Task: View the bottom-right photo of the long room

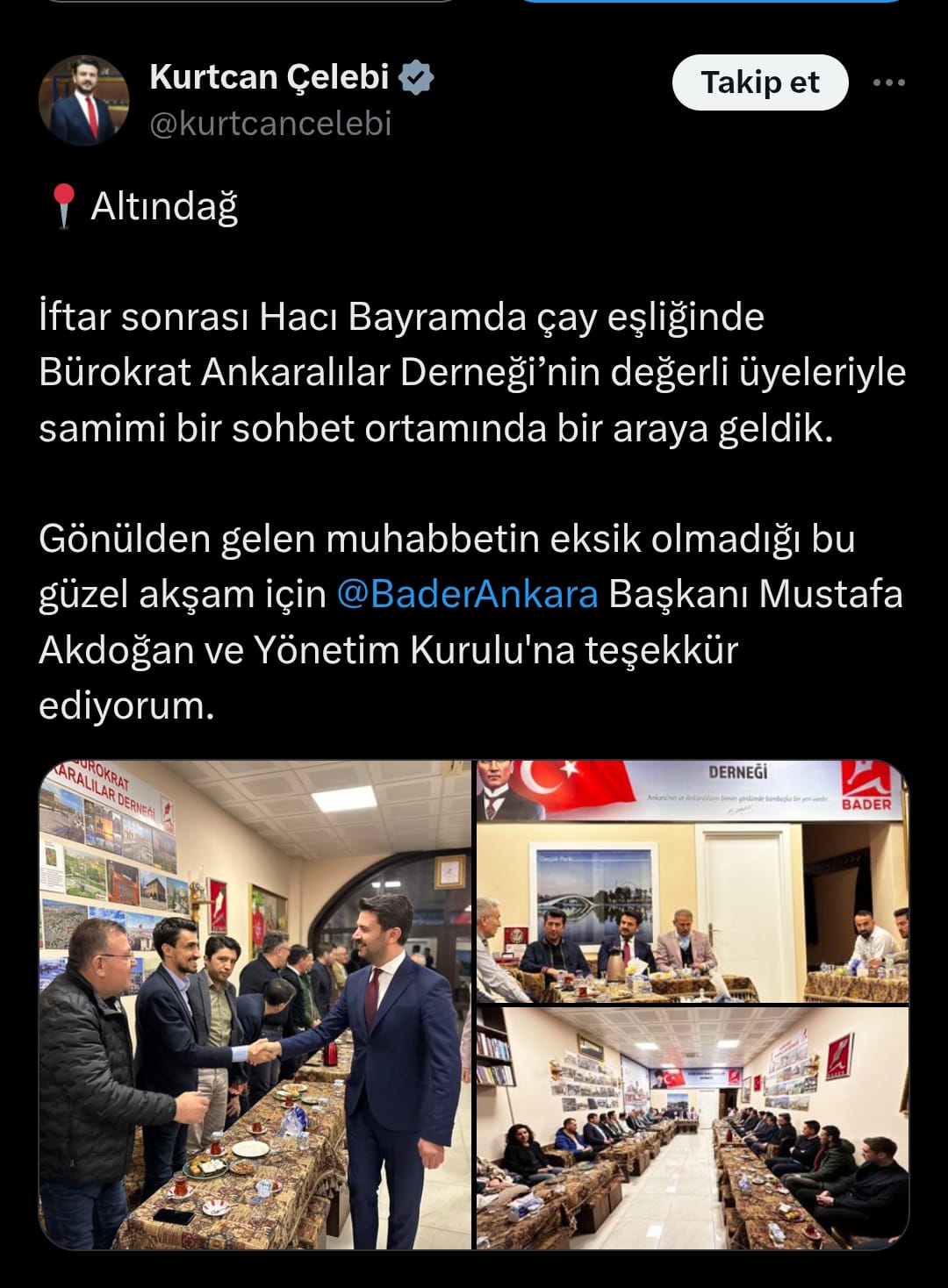Action: (x=692, y=1128)
